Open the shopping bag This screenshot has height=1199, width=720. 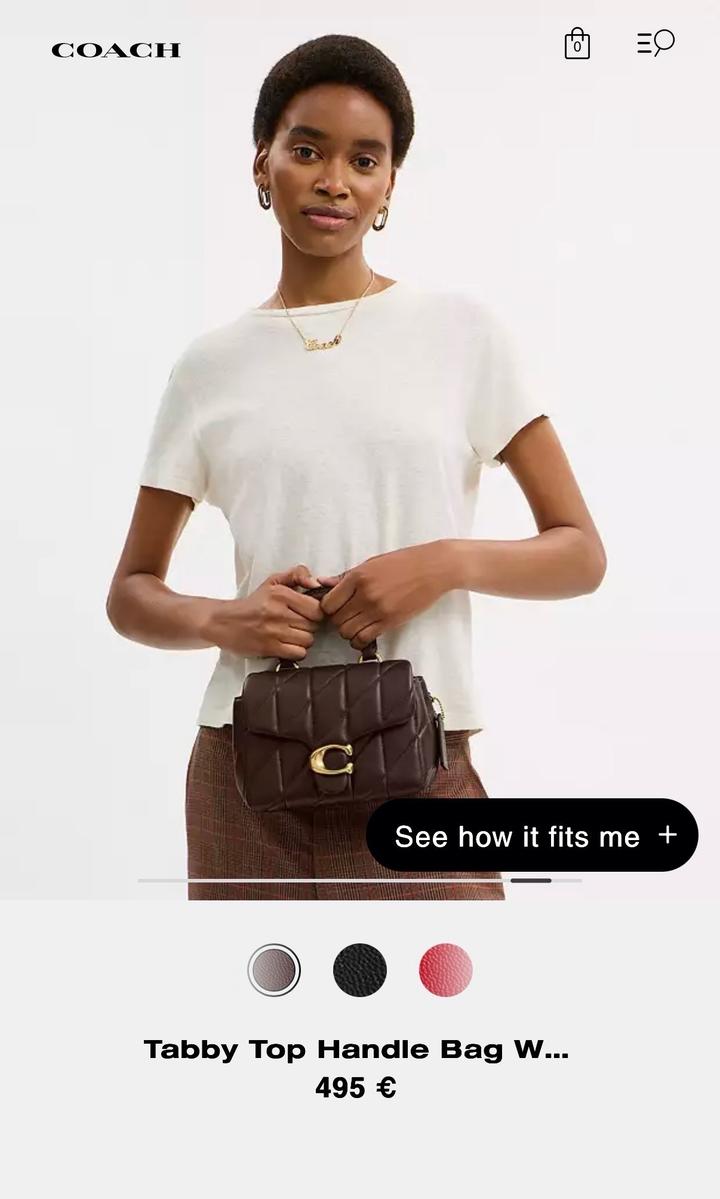point(577,44)
